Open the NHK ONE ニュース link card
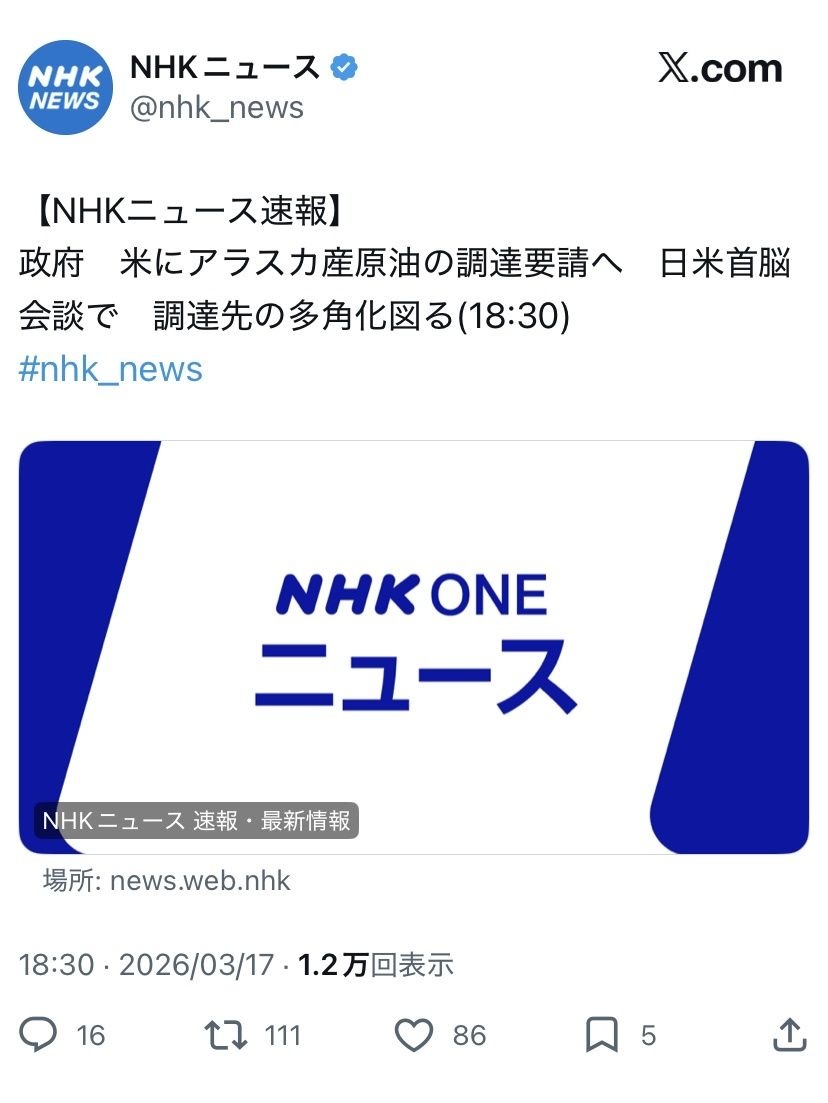 pyautogui.click(x=413, y=646)
